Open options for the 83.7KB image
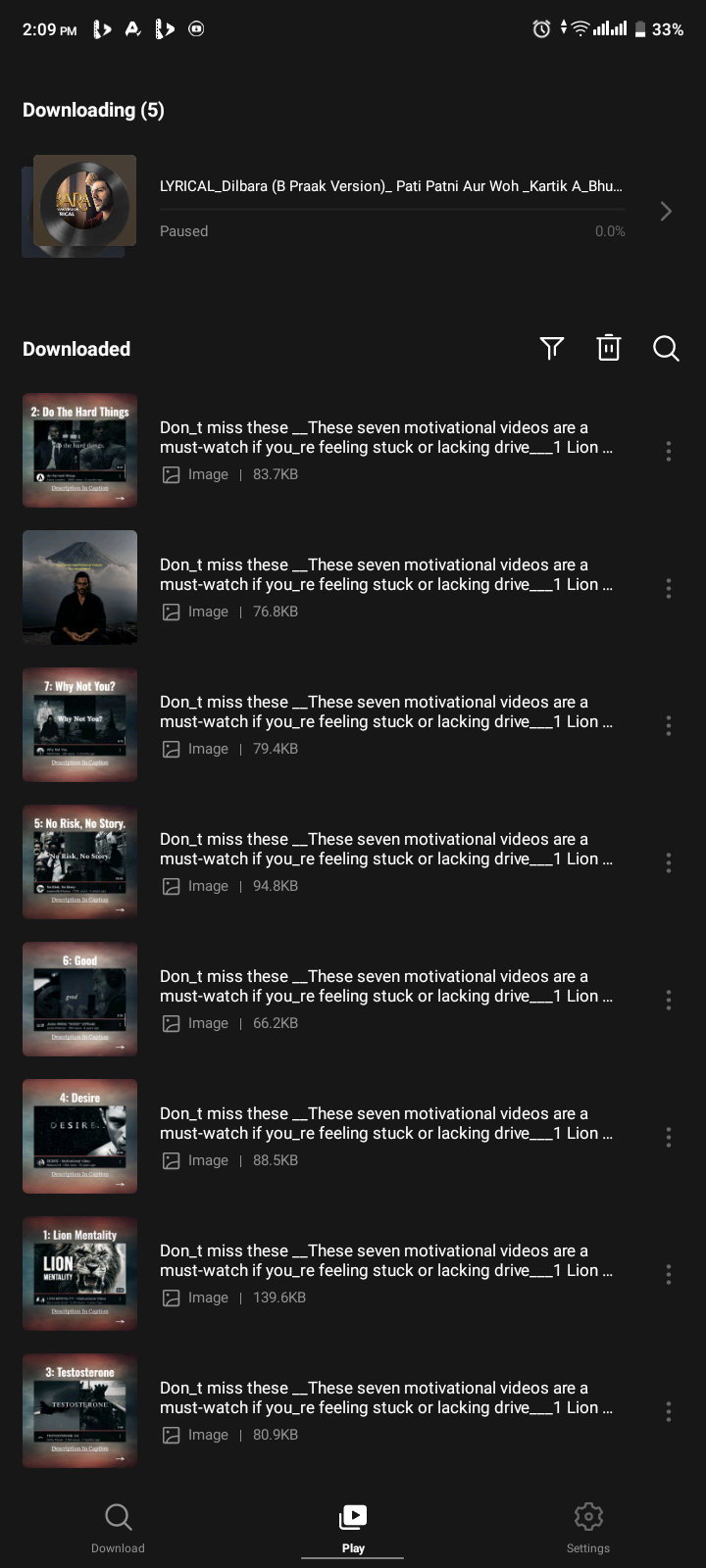Screen dimensions: 706x1568 [669, 451]
